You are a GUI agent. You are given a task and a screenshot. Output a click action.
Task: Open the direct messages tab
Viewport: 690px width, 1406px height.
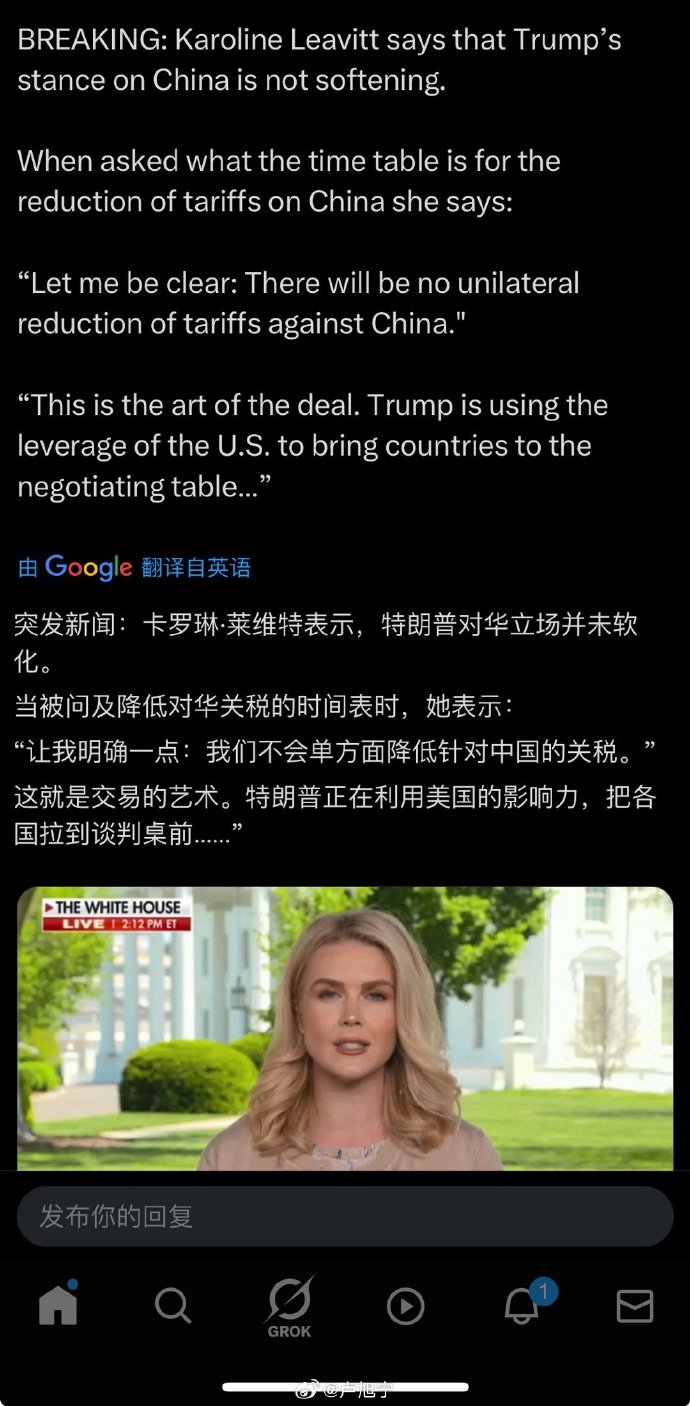coord(634,1306)
